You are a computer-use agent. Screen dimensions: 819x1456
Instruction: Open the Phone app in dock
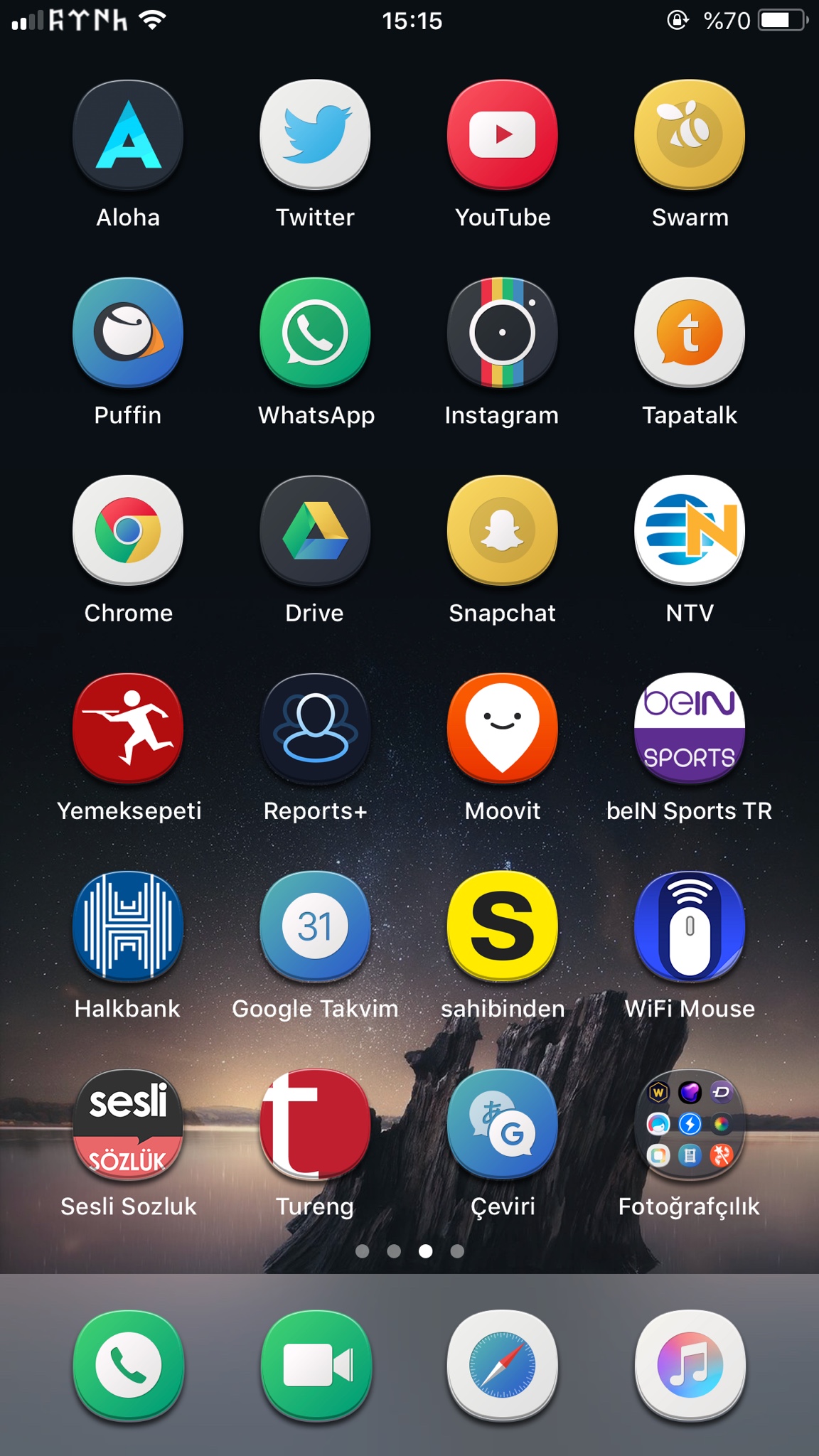pos(128,1365)
